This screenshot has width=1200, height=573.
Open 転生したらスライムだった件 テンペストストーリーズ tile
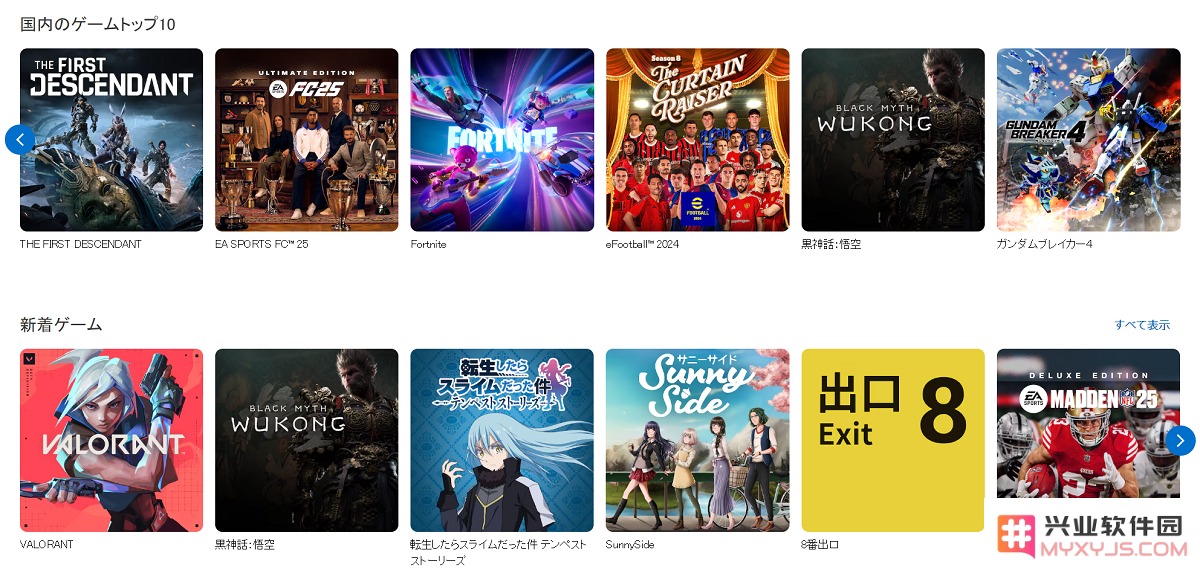(x=502, y=440)
